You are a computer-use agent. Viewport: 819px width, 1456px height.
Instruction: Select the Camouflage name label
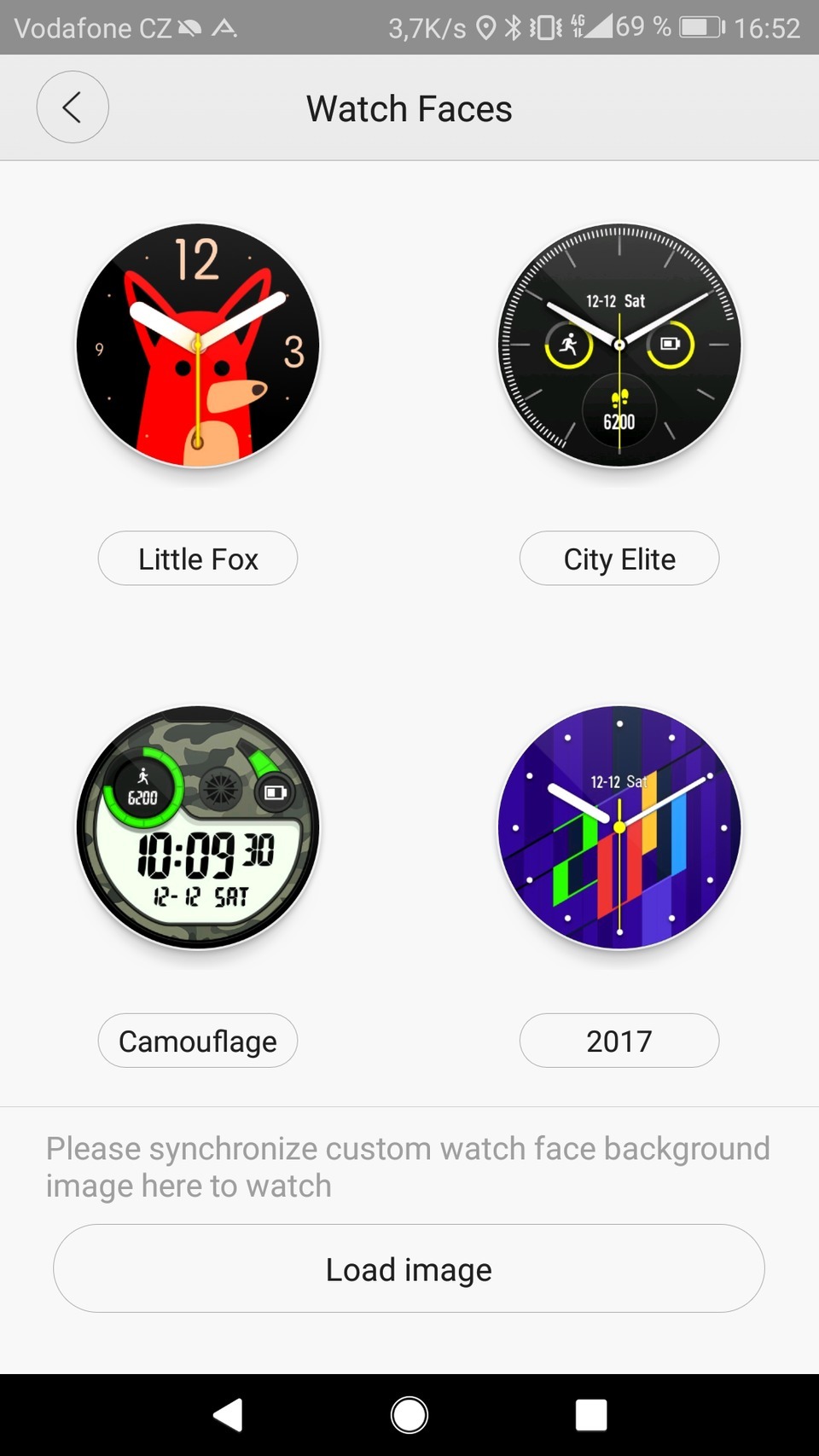pos(197,1041)
